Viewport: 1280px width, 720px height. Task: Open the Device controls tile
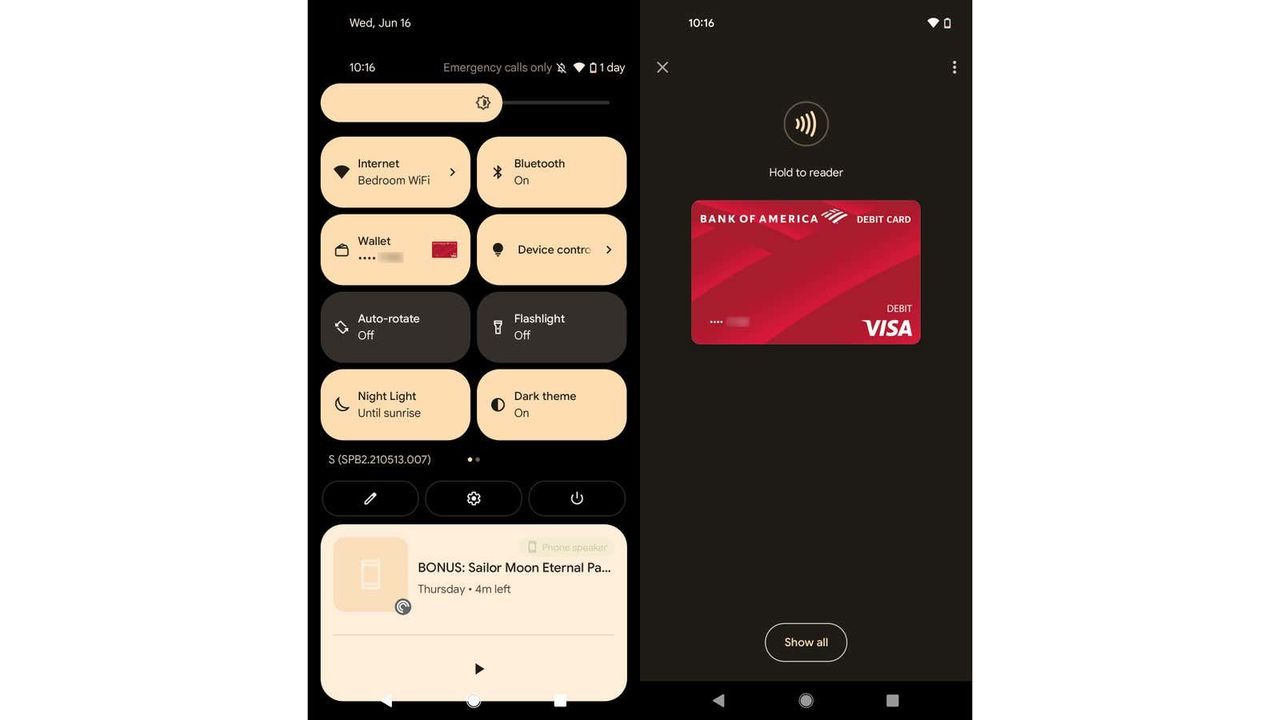pyautogui.click(x=551, y=249)
